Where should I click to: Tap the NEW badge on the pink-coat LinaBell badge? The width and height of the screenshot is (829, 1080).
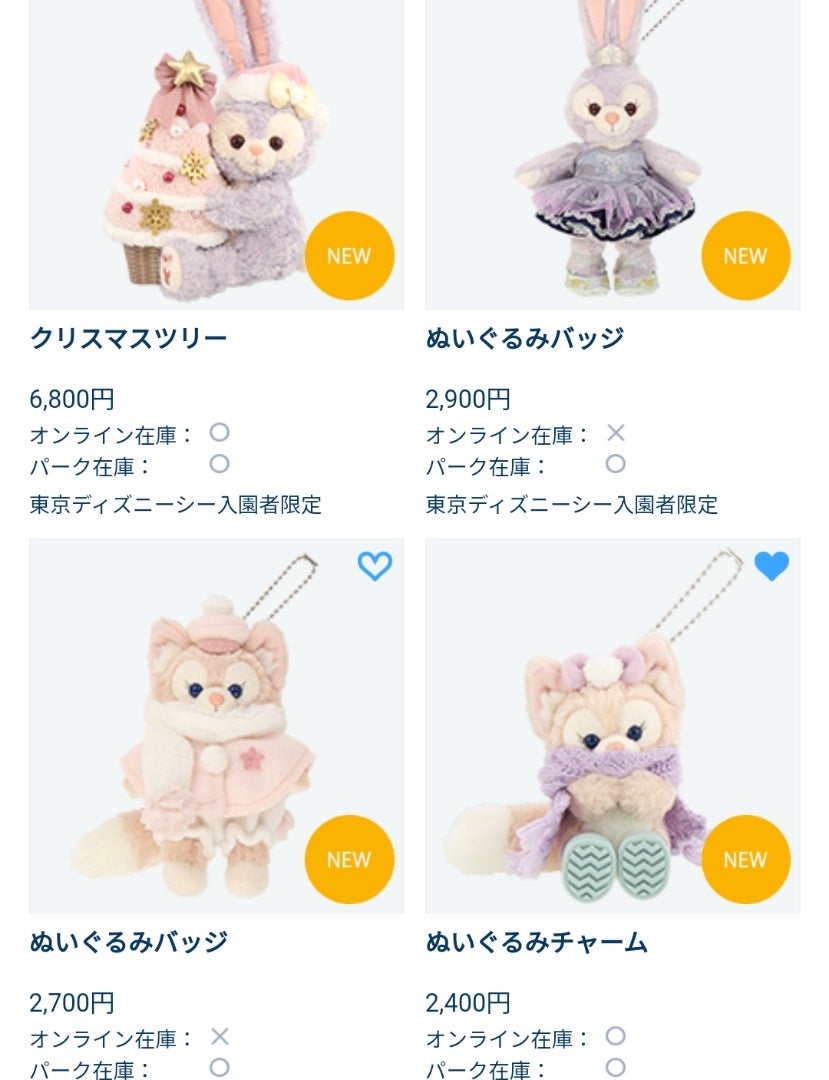click(349, 858)
